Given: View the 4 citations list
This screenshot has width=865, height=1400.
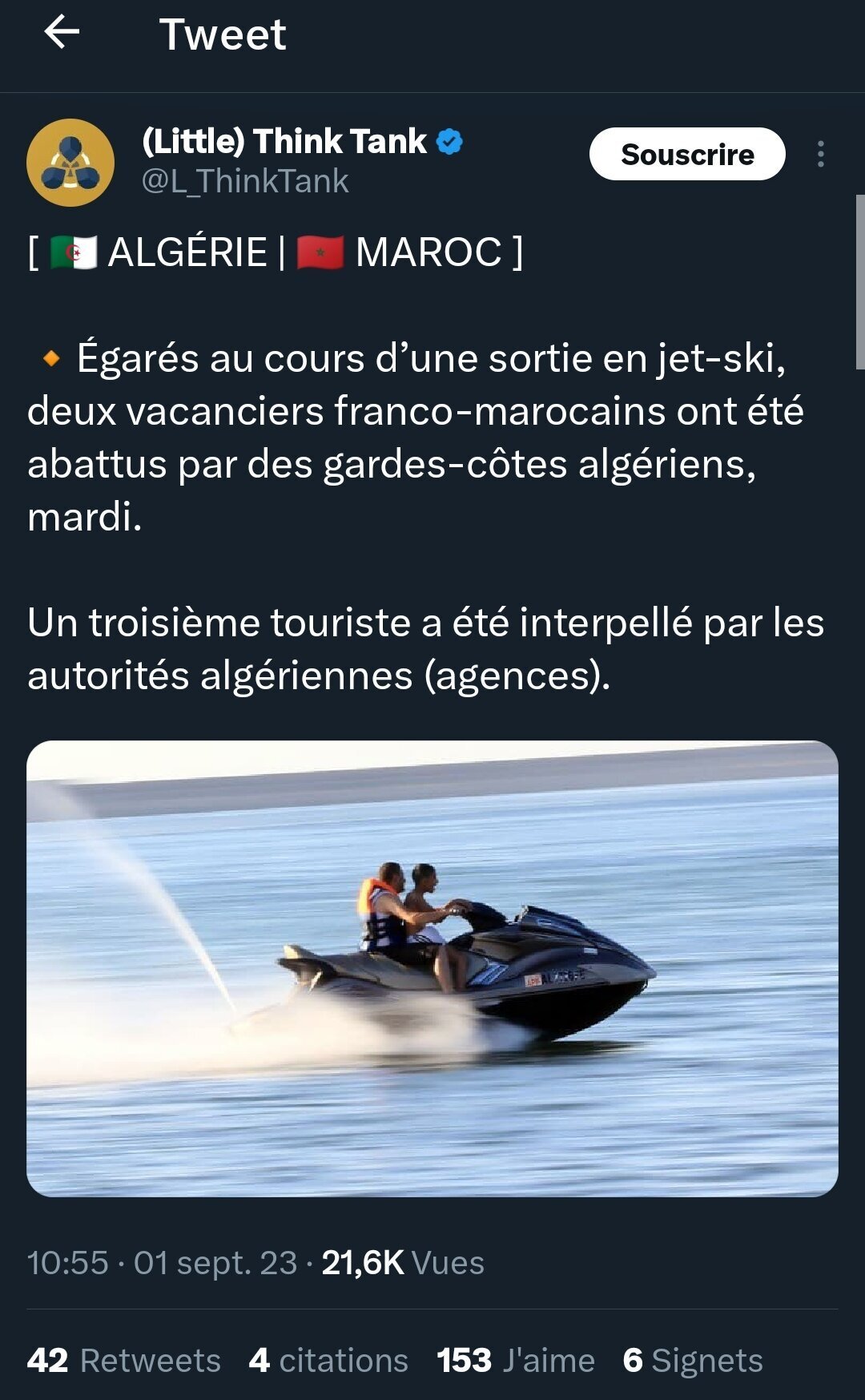Looking at the screenshot, I should click(x=328, y=1360).
